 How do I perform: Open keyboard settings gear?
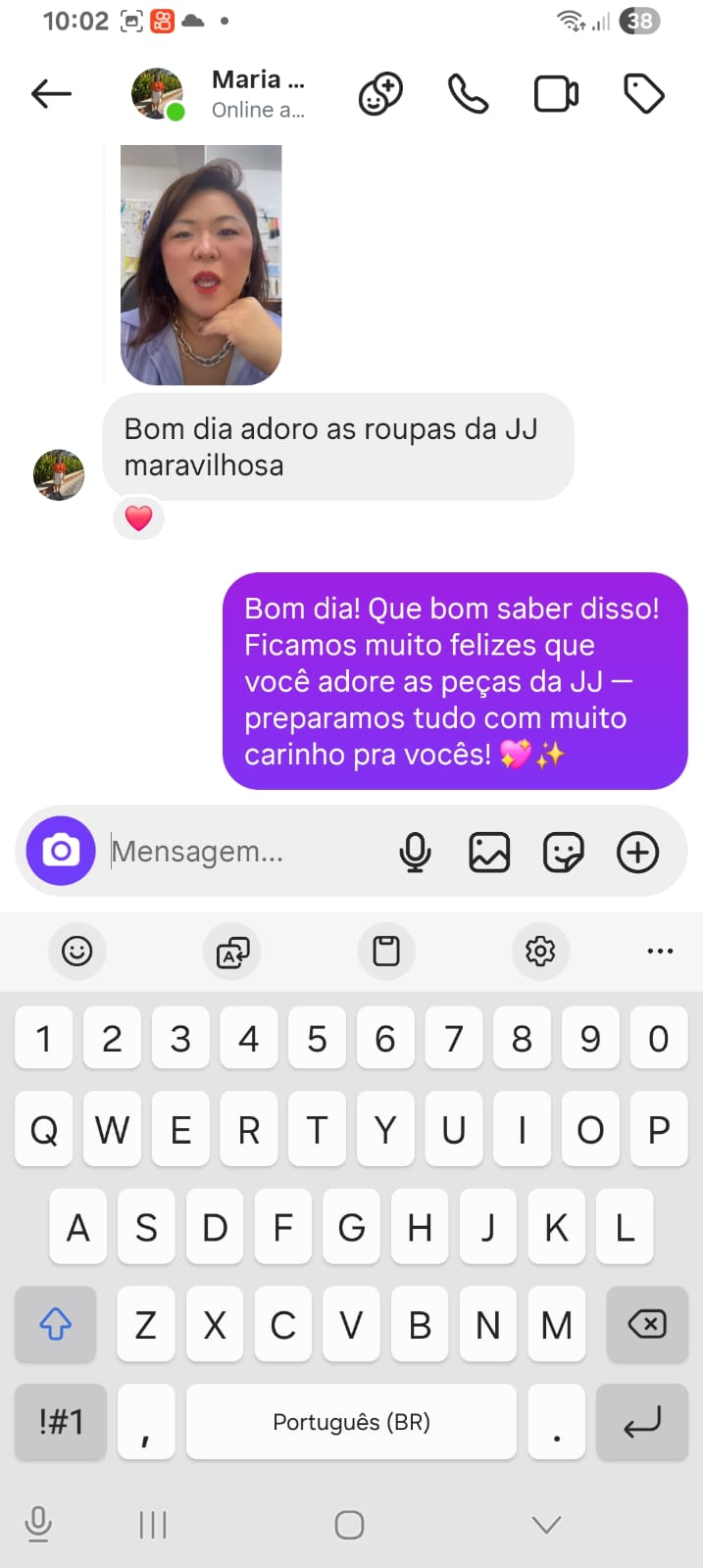click(540, 951)
